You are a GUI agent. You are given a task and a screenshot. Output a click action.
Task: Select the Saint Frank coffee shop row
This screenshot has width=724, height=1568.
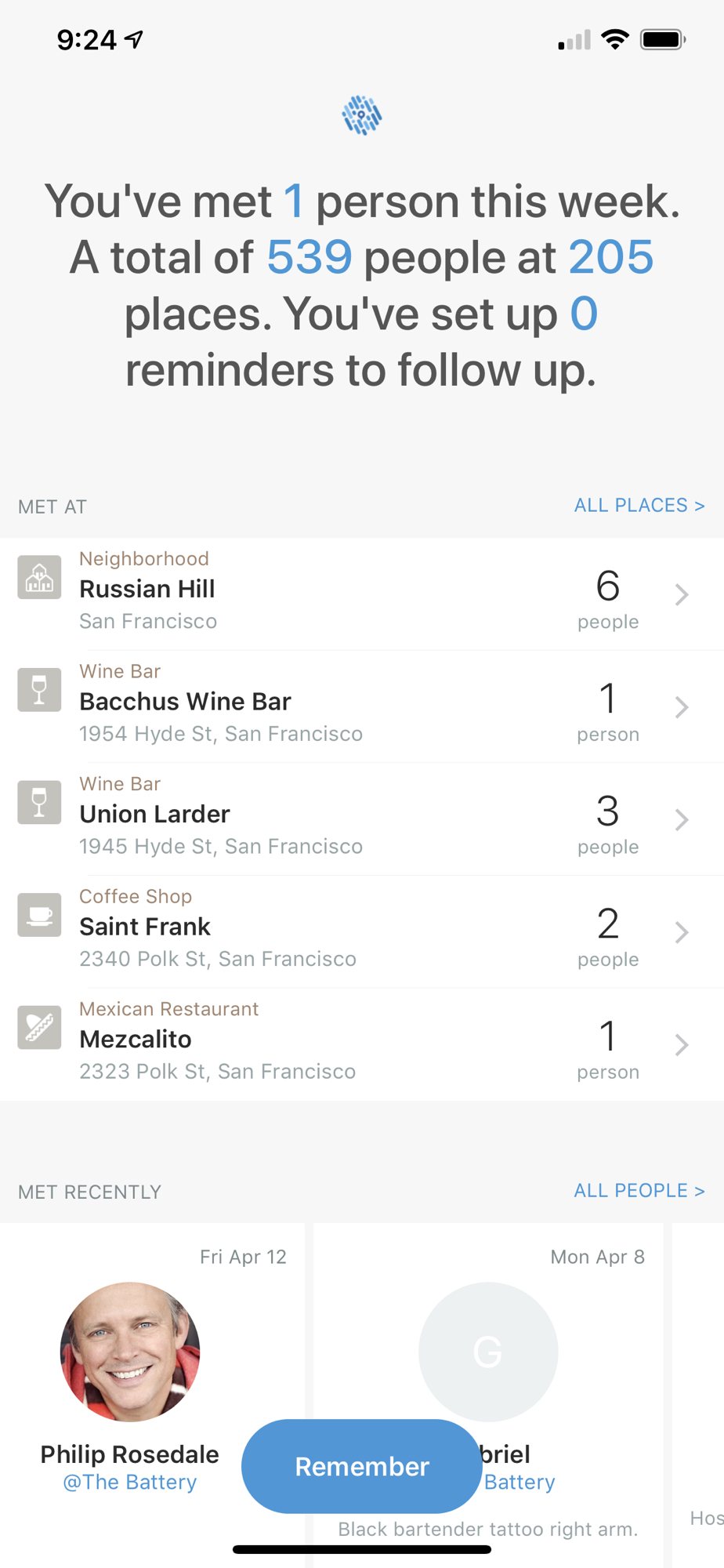(x=360, y=931)
